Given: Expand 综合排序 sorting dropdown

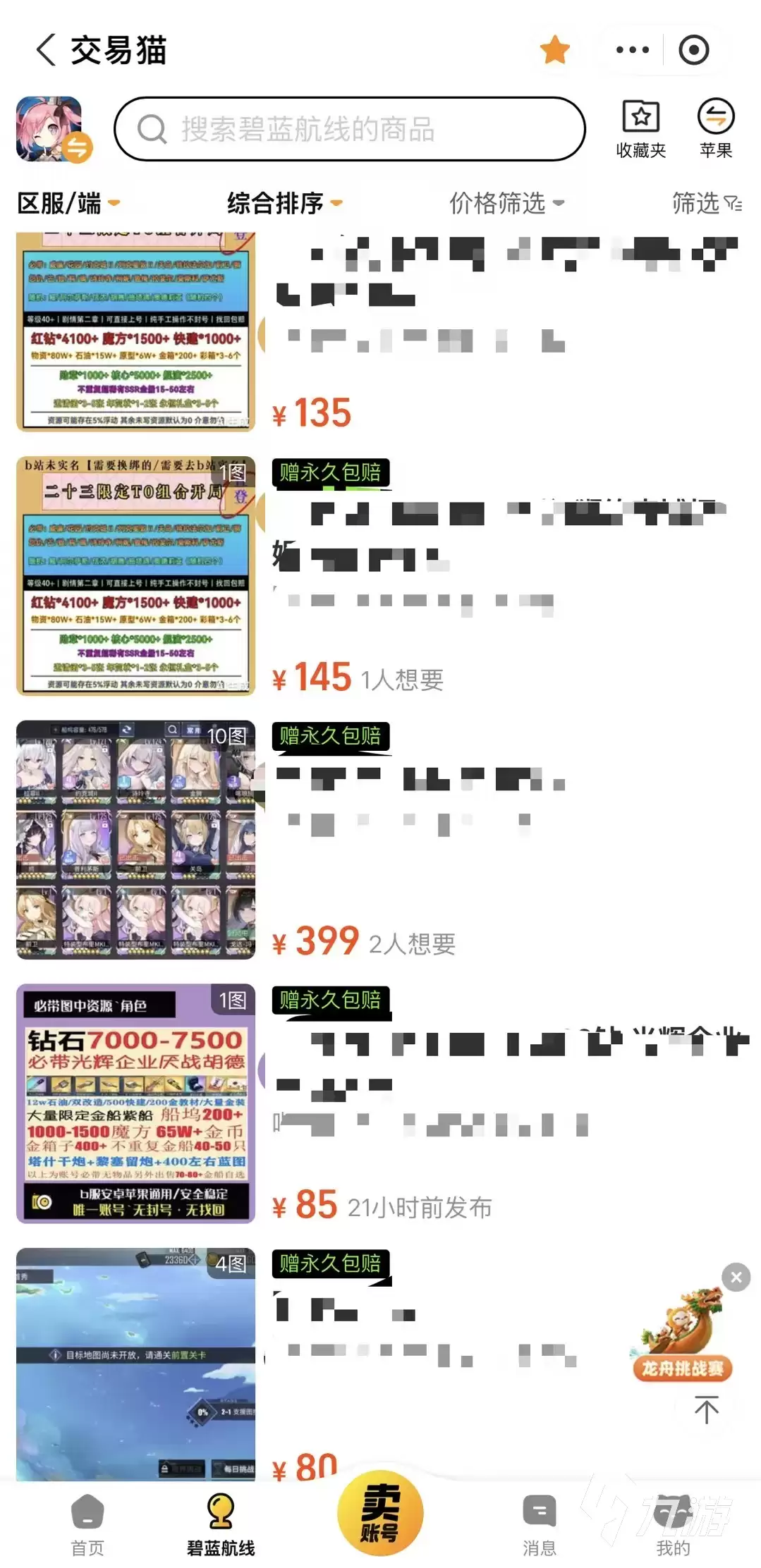Looking at the screenshot, I should (285, 203).
